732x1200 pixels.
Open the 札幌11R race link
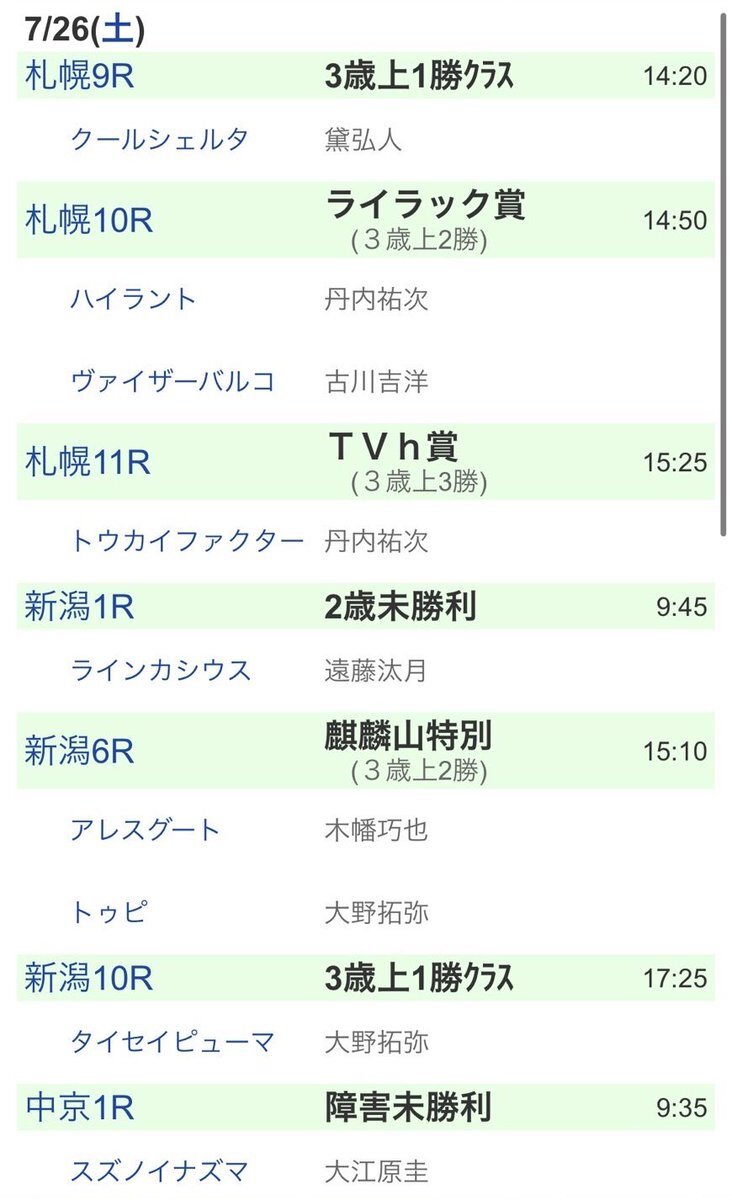(x=88, y=462)
